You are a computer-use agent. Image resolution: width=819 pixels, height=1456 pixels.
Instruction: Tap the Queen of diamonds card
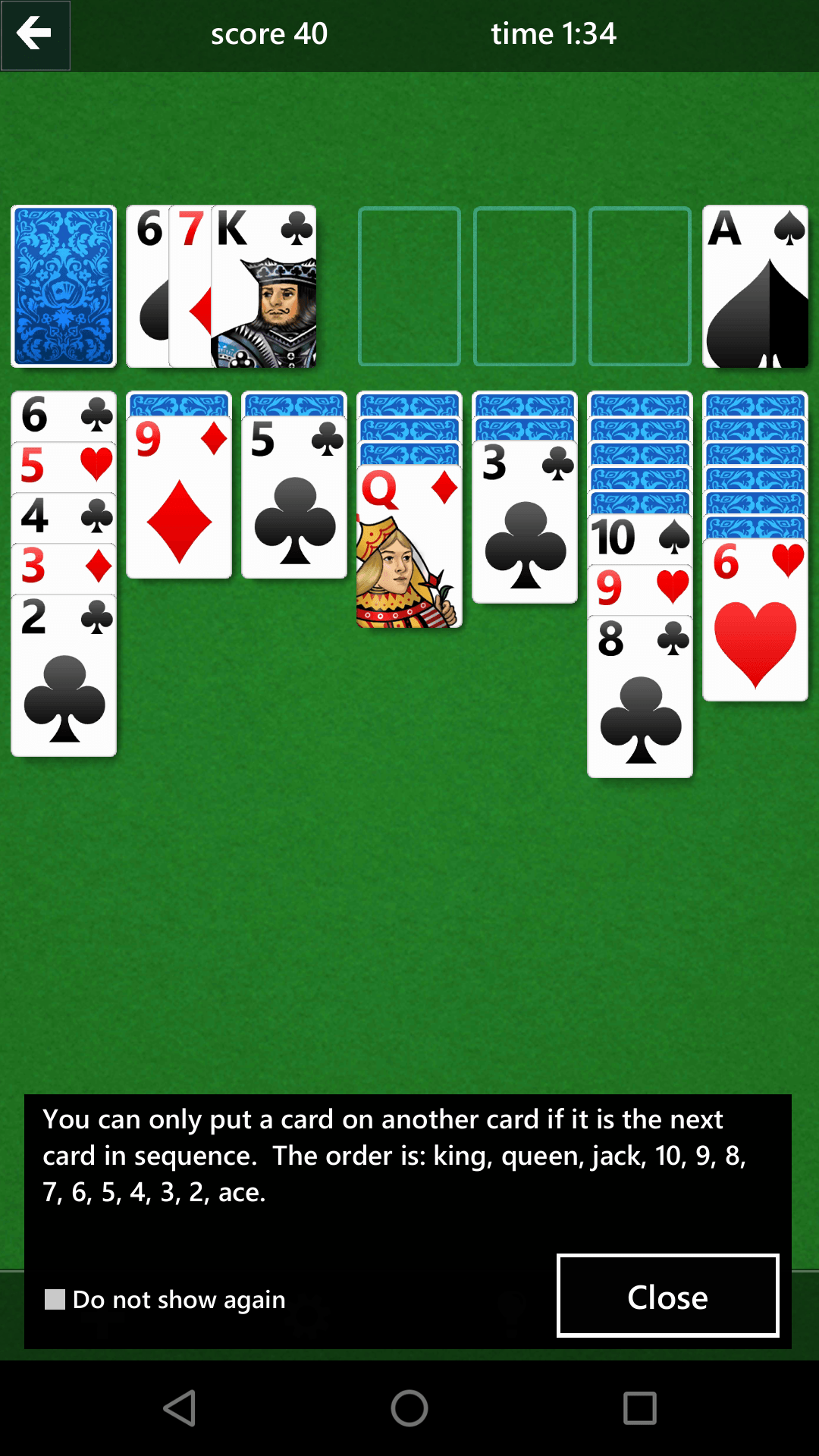pos(409,546)
